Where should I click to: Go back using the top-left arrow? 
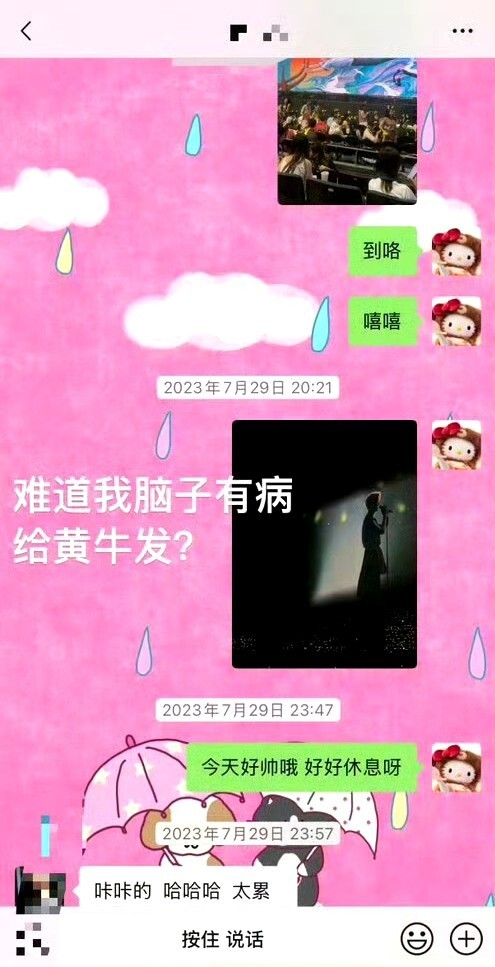26,31
